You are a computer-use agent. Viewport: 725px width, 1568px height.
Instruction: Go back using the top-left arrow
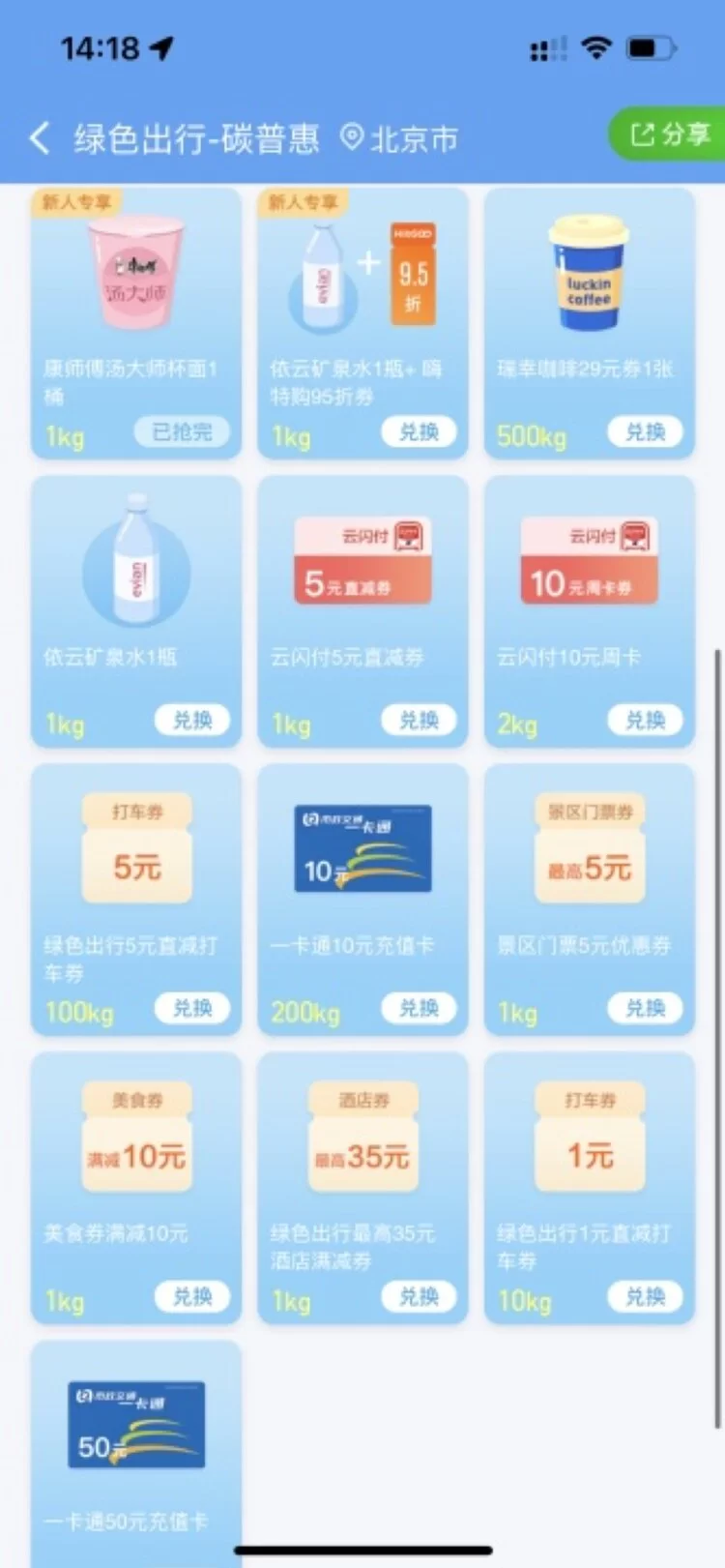[40, 138]
